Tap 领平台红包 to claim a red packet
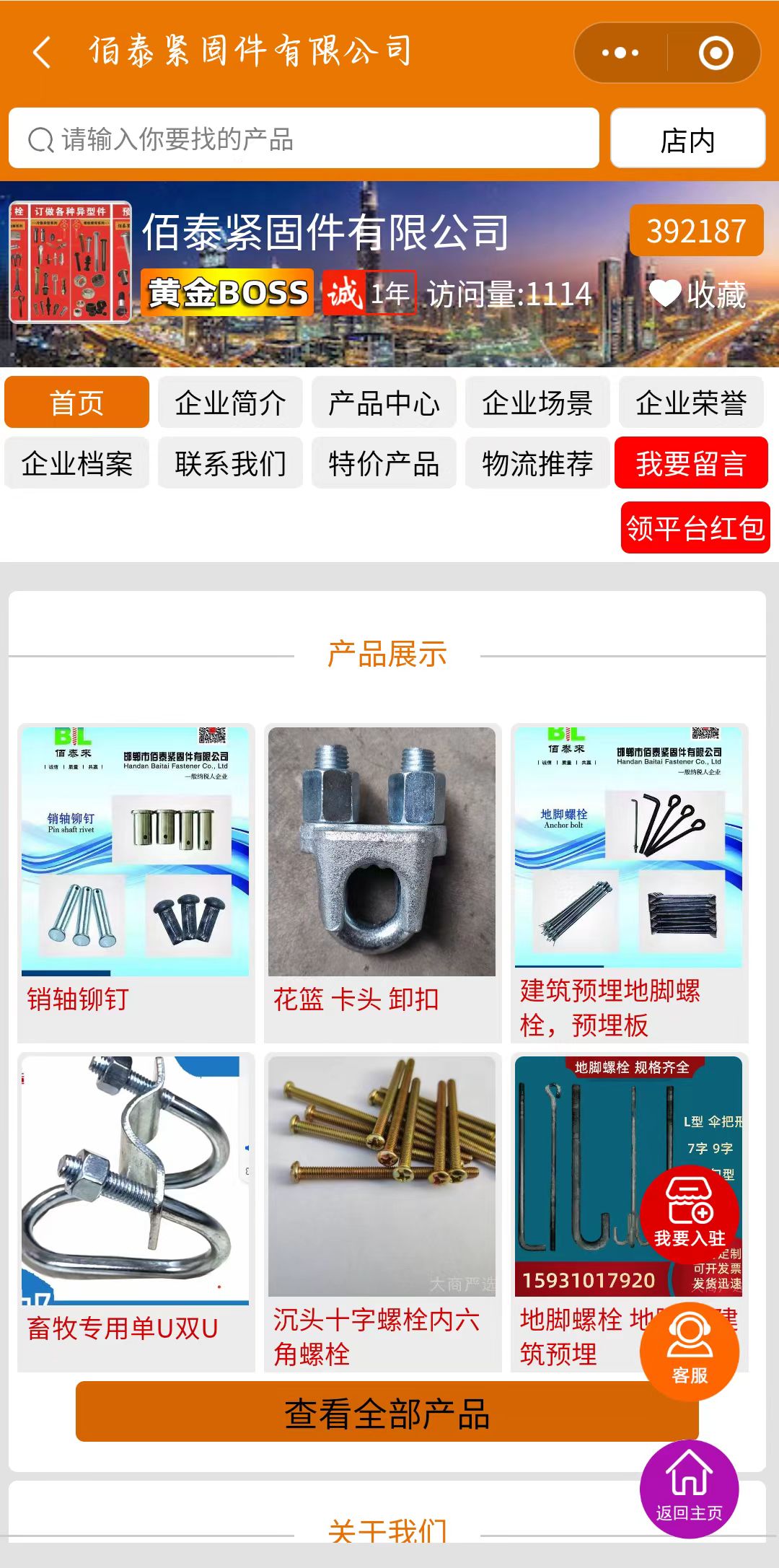Image resolution: width=779 pixels, height=1568 pixels. coord(695,528)
